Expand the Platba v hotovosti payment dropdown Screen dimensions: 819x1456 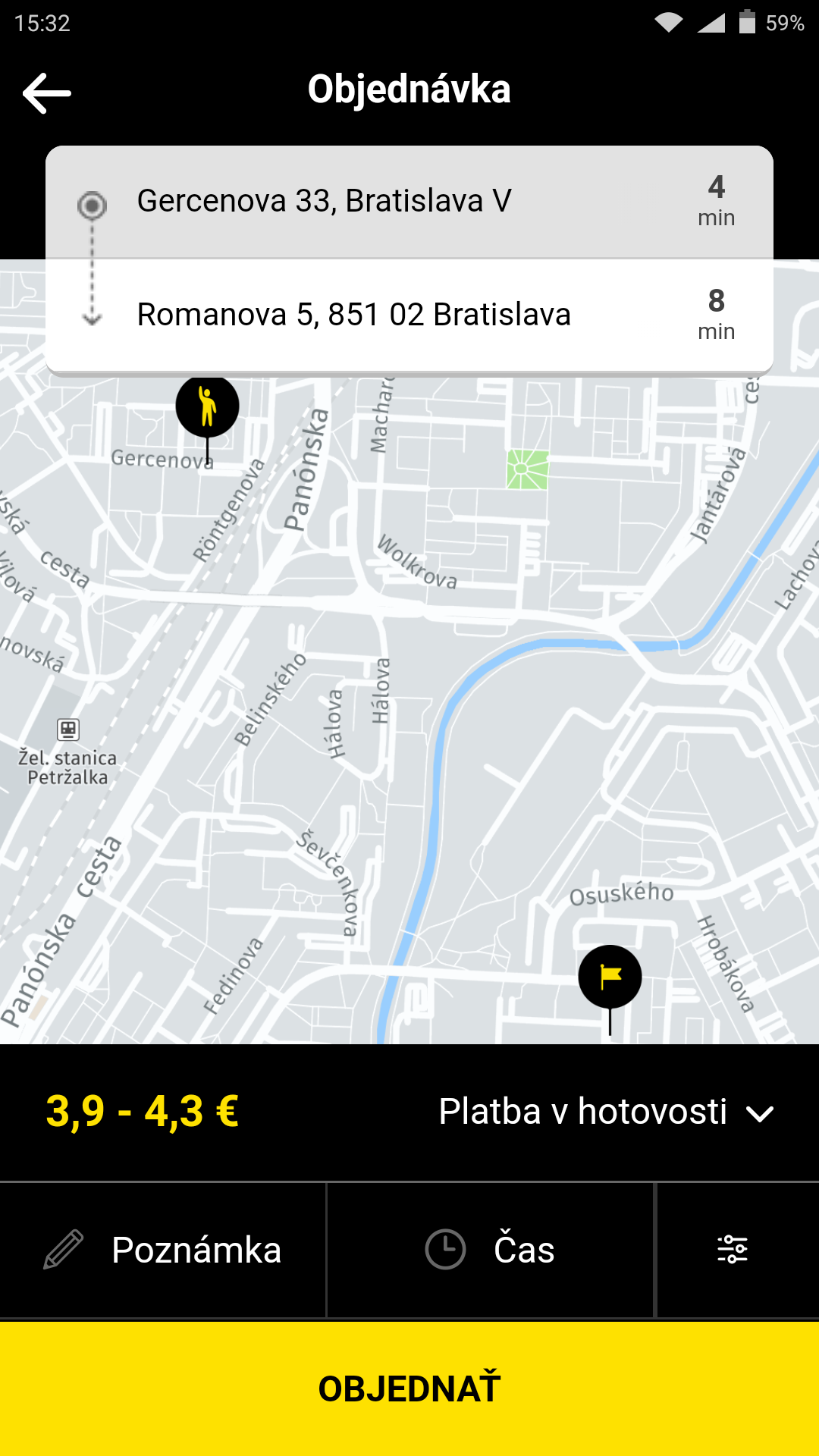click(605, 1112)
